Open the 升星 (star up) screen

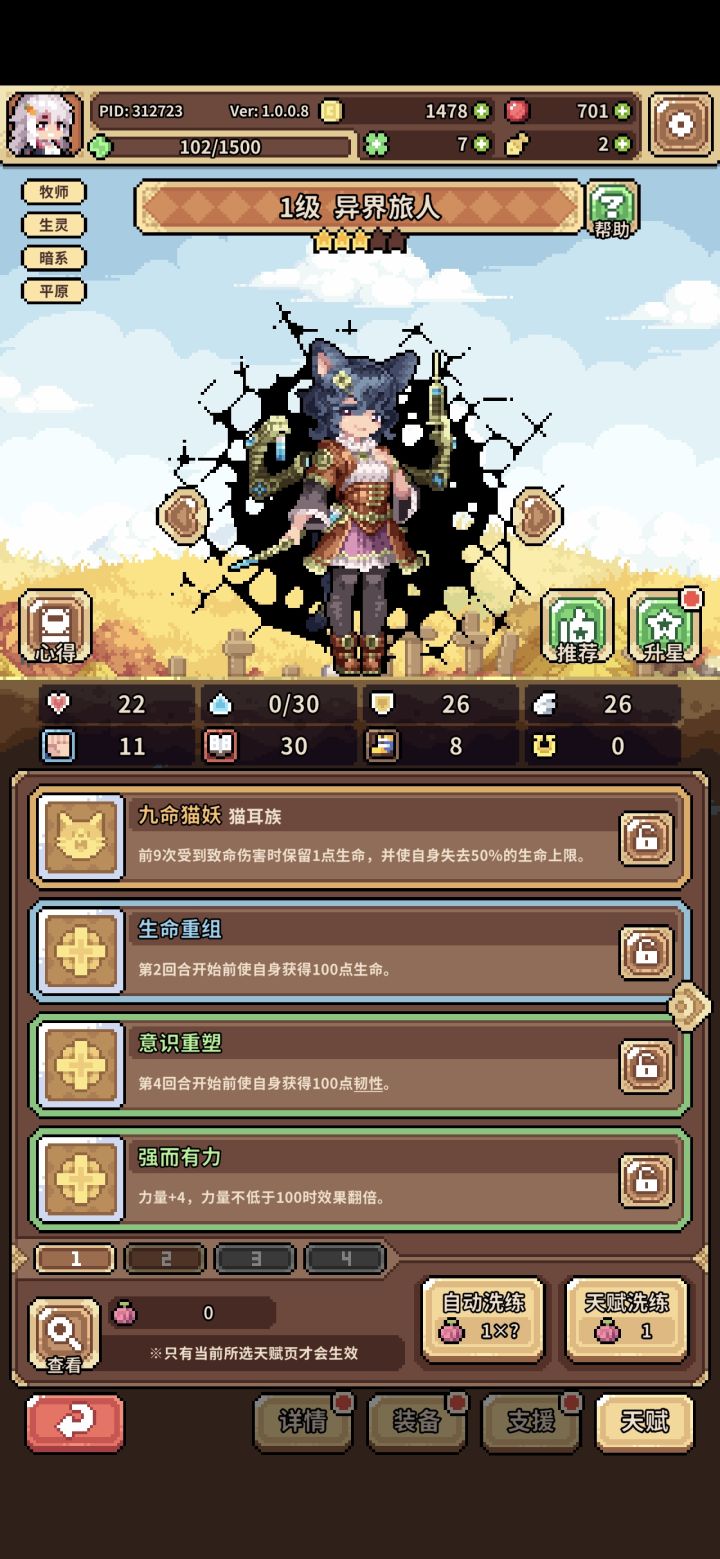point(665,628)
